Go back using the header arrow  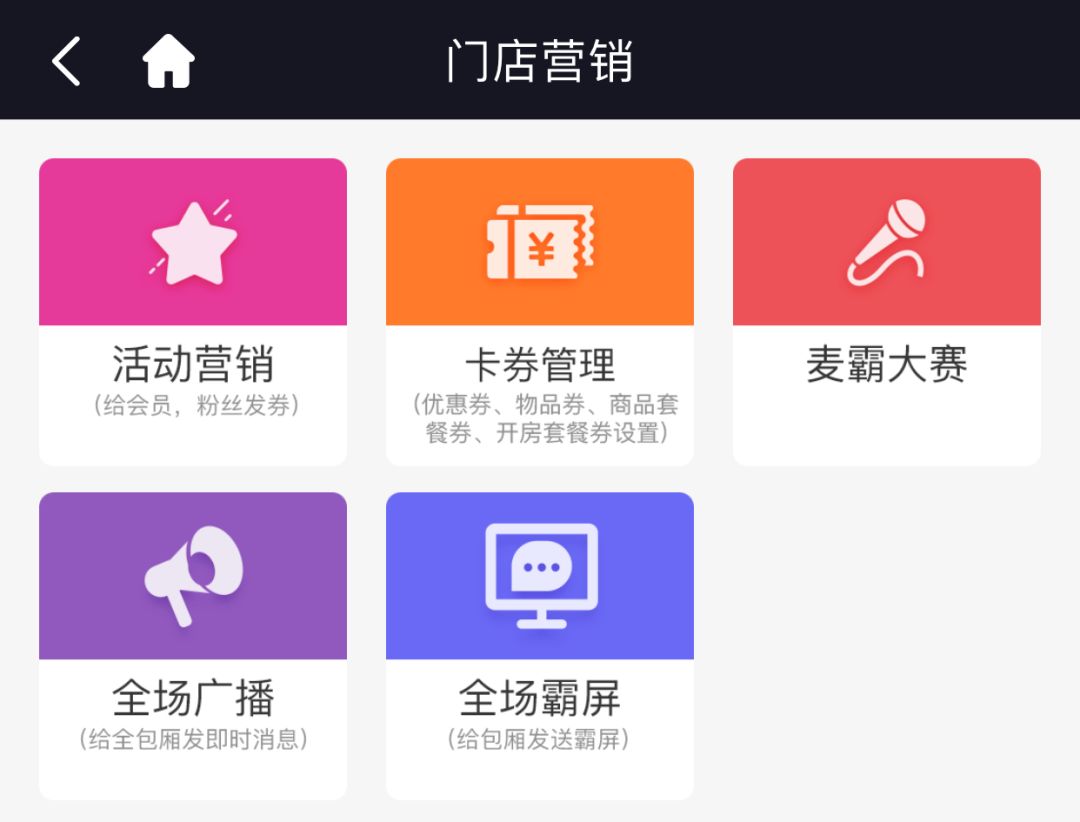pos(66,61)
